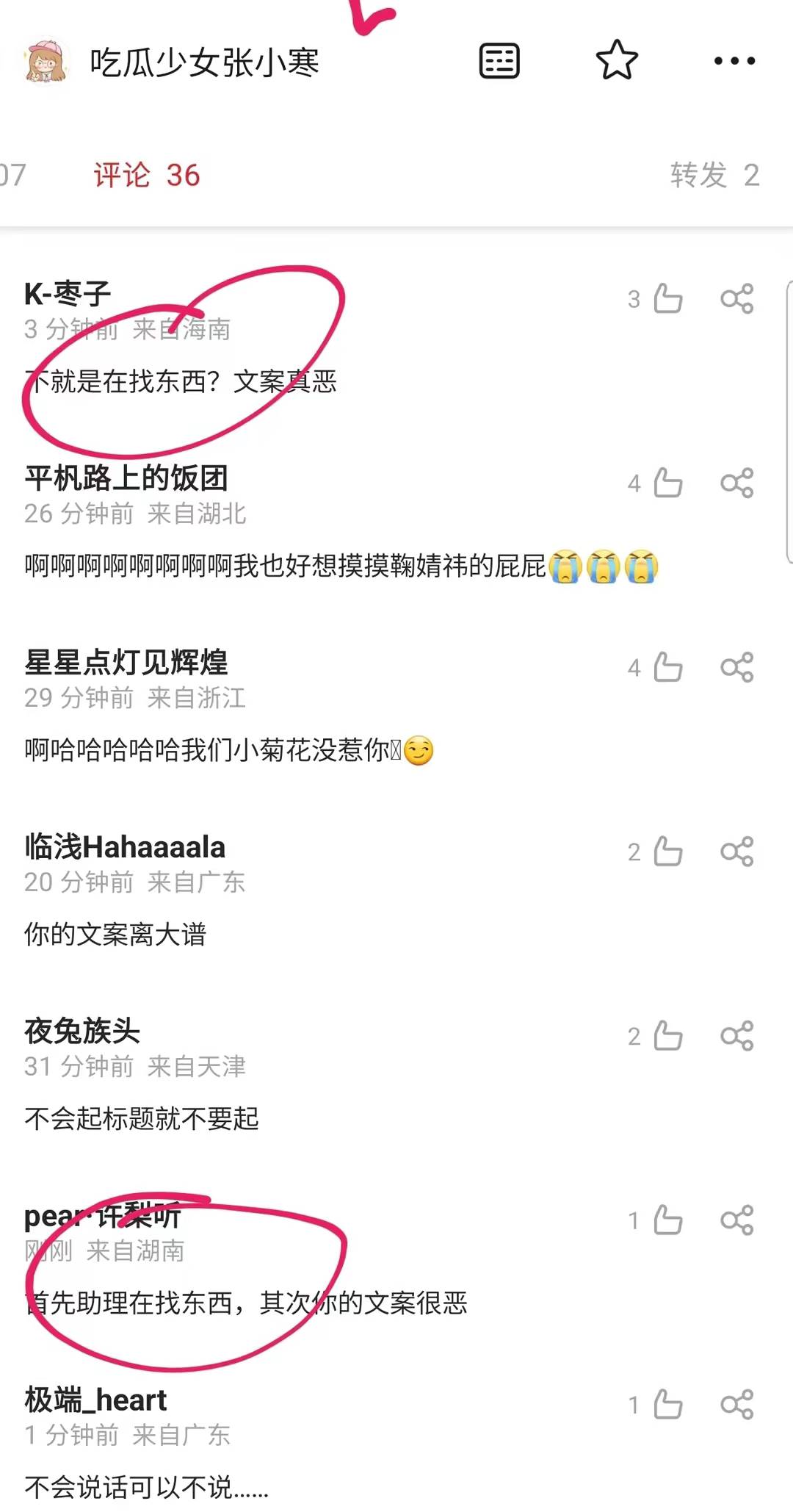
Task: Like 平枫路上的饭团's comment
Action: point(667,483)
